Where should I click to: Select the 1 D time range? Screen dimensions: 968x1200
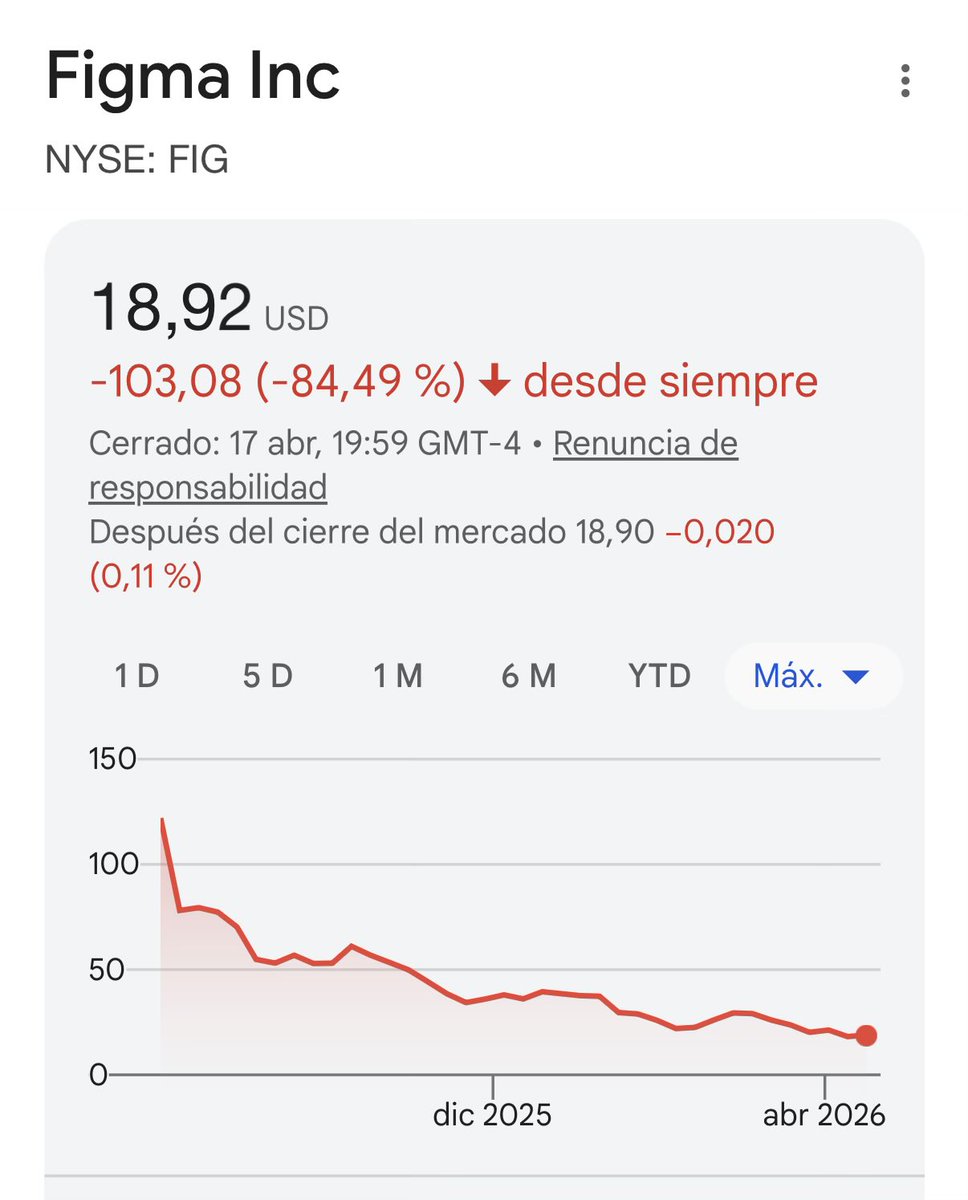(137, 677)
